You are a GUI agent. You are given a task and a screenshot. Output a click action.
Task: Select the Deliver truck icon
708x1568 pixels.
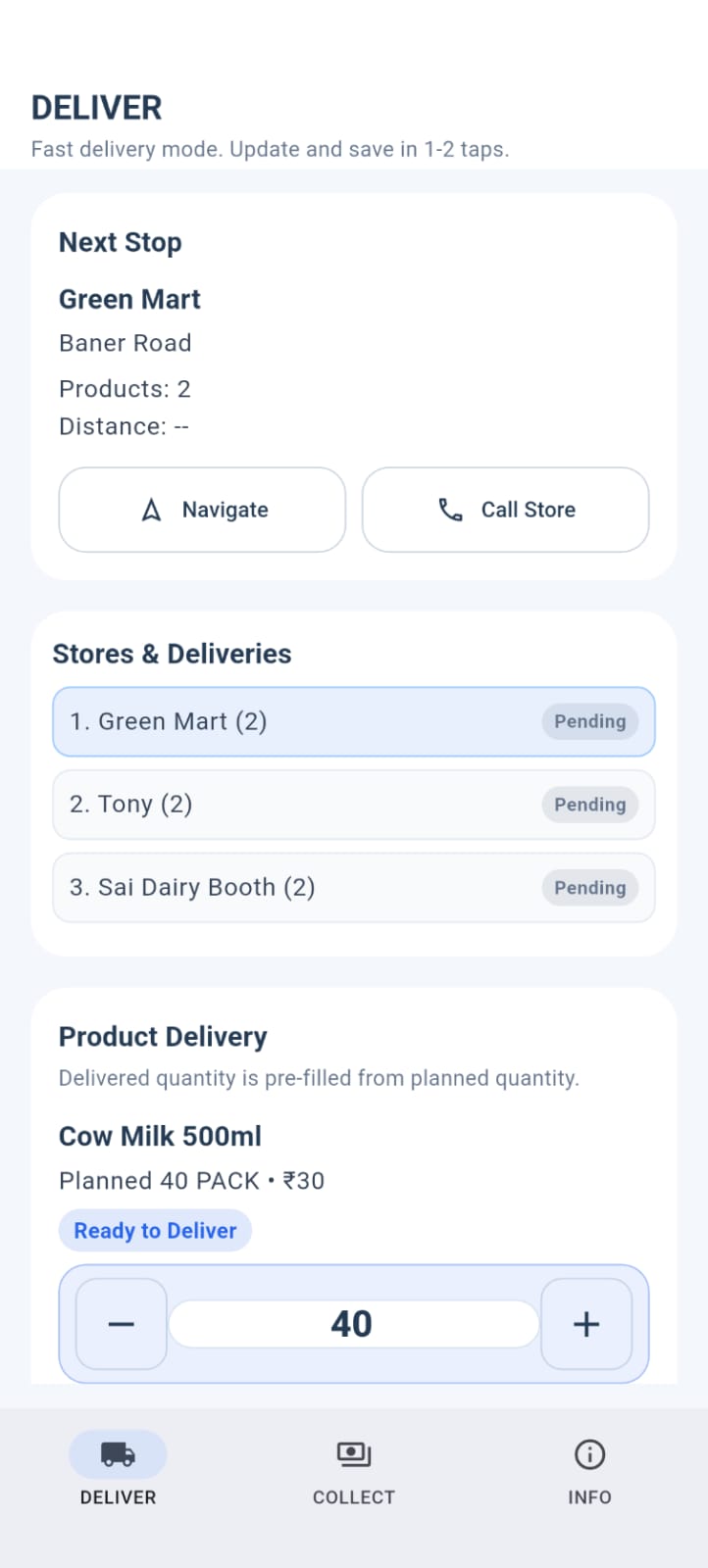coord(117,1454)
